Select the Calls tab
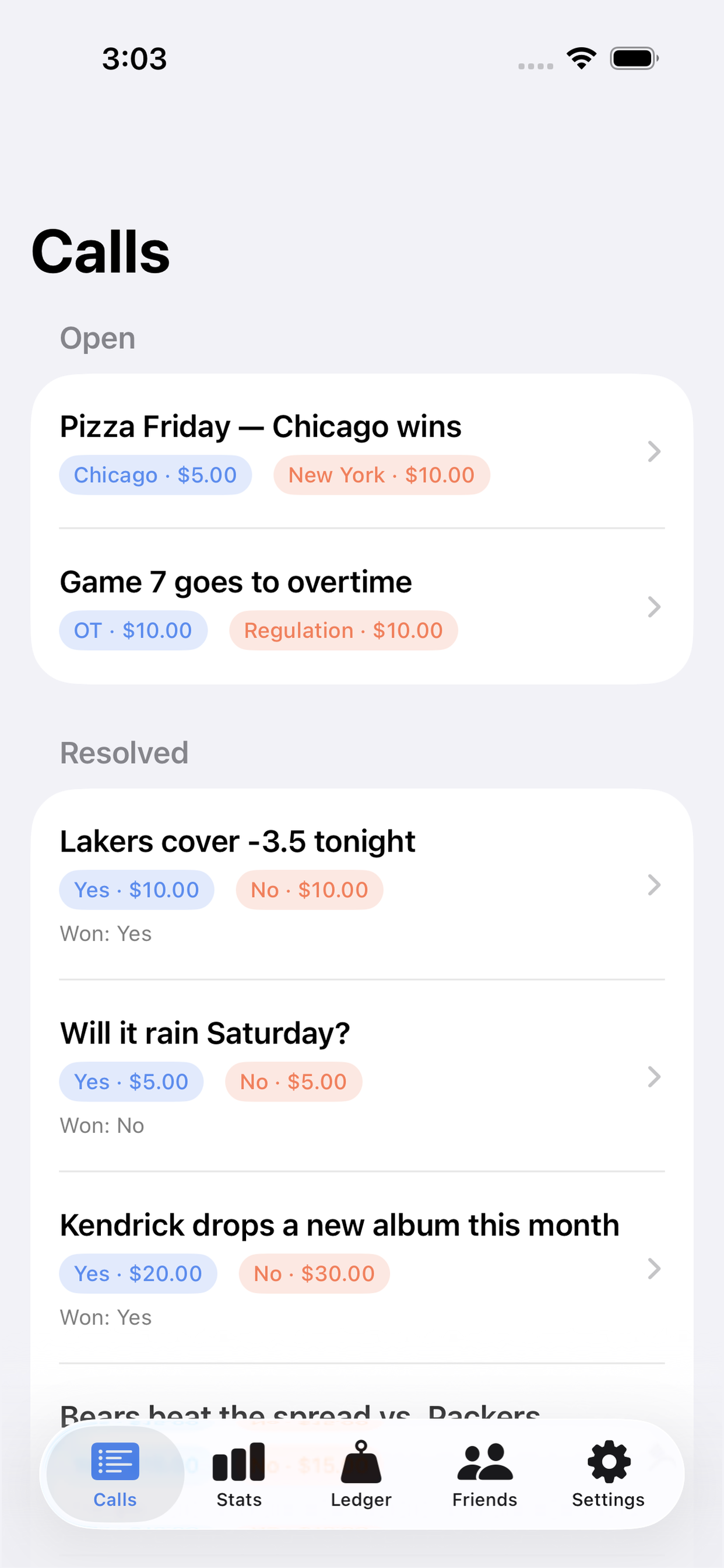The height and width of the screenshot is (1568, 724). coord(115,1473)
